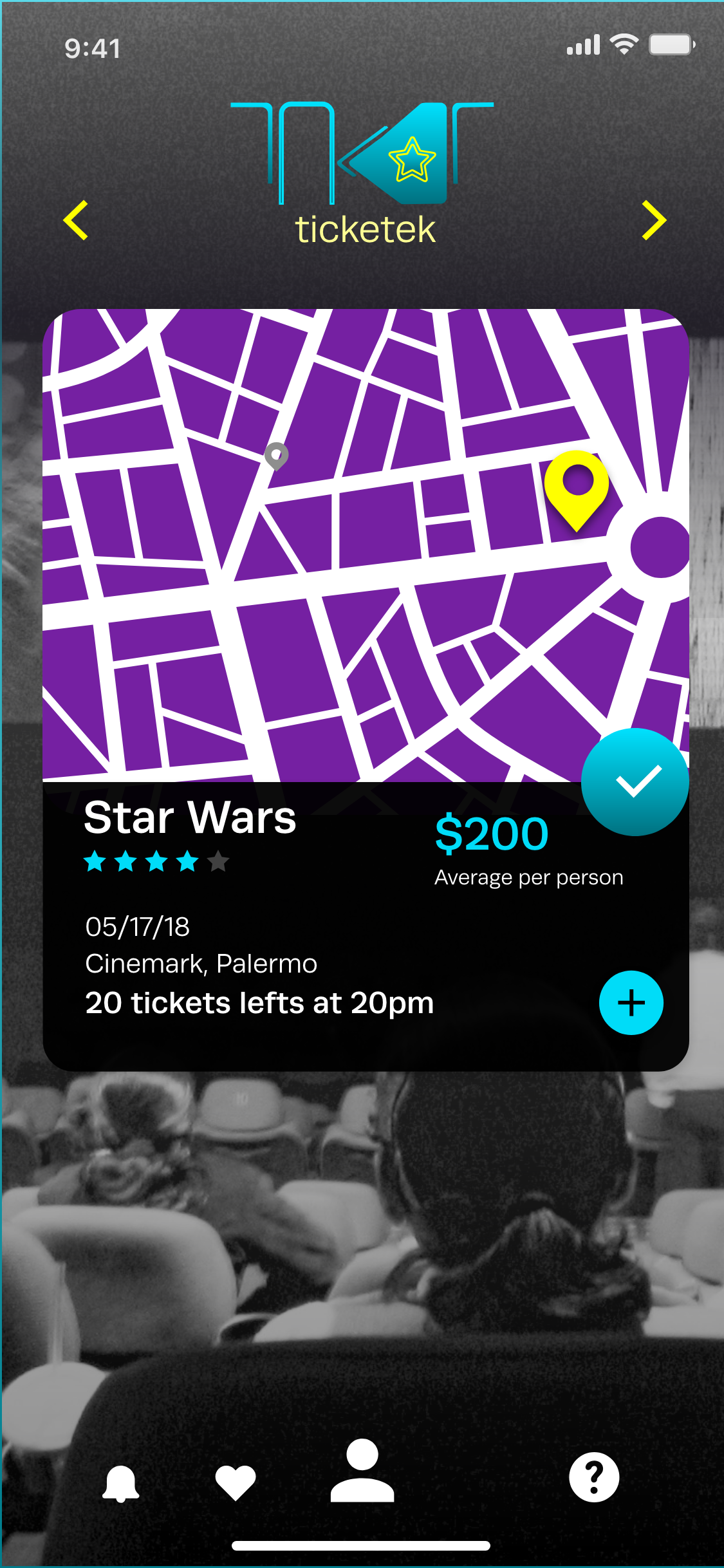This screenshot has width=724, height=1568.
Task: Add tickets with the plus button
Action: point(631,1003)
